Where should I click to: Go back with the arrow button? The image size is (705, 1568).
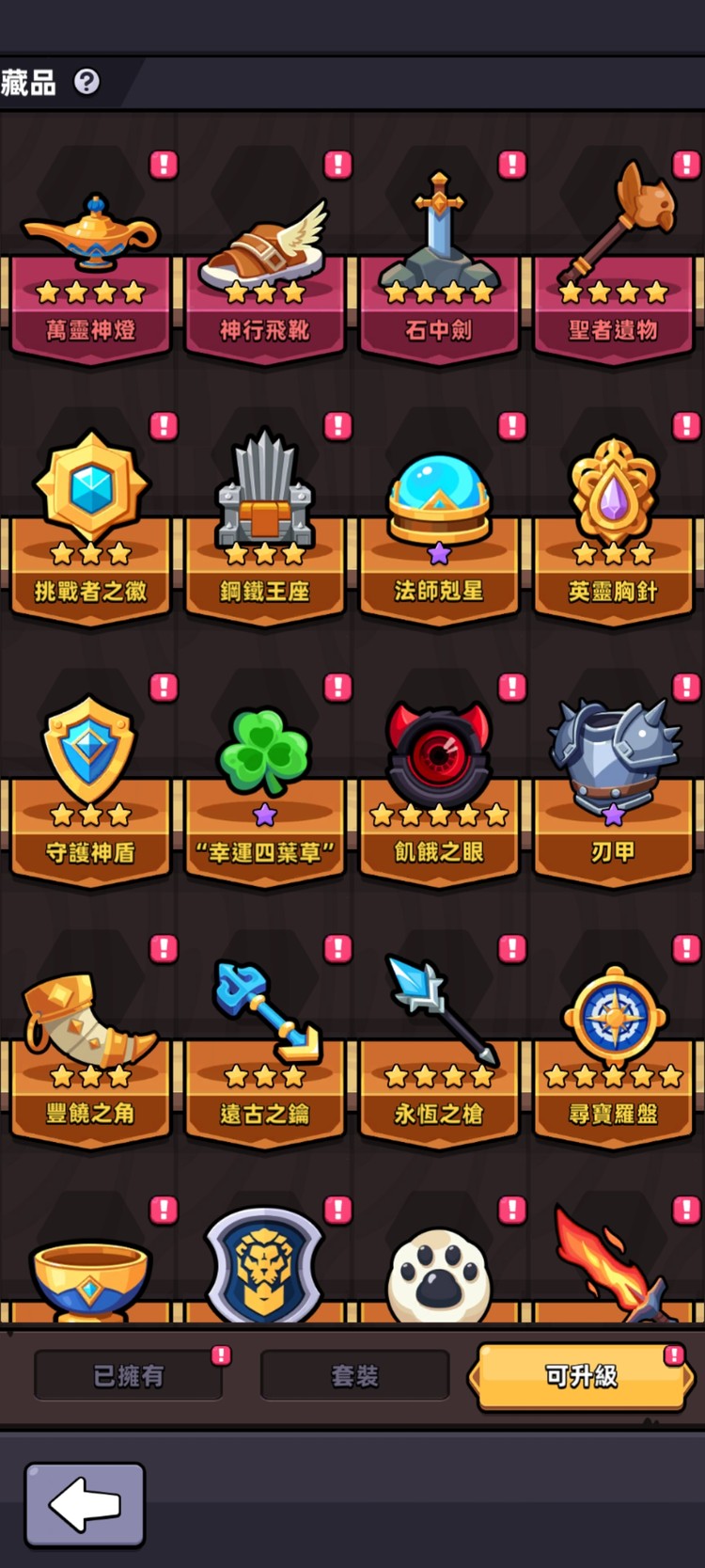click(85, 1504)
